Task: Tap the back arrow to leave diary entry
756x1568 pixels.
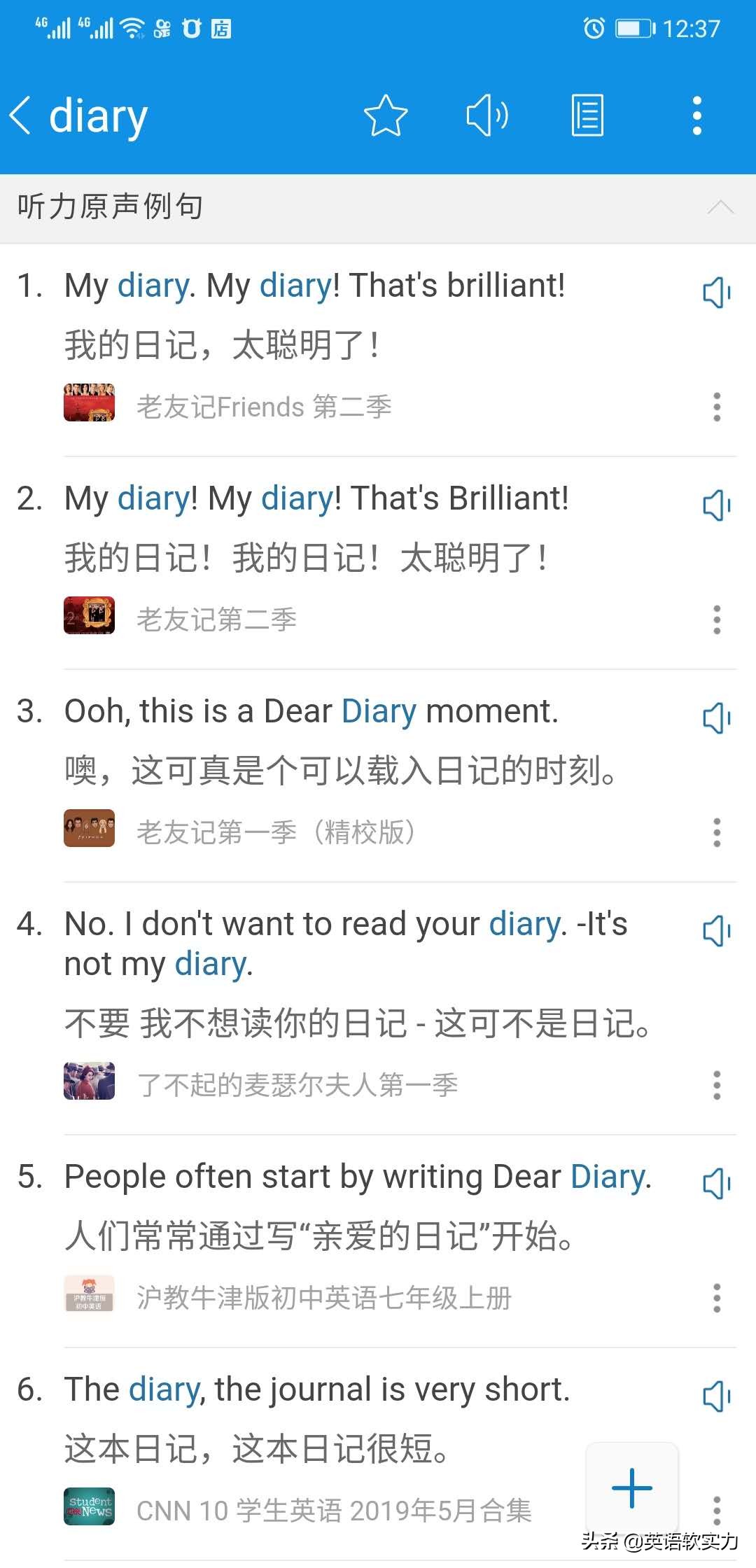Action: [22, 114]
